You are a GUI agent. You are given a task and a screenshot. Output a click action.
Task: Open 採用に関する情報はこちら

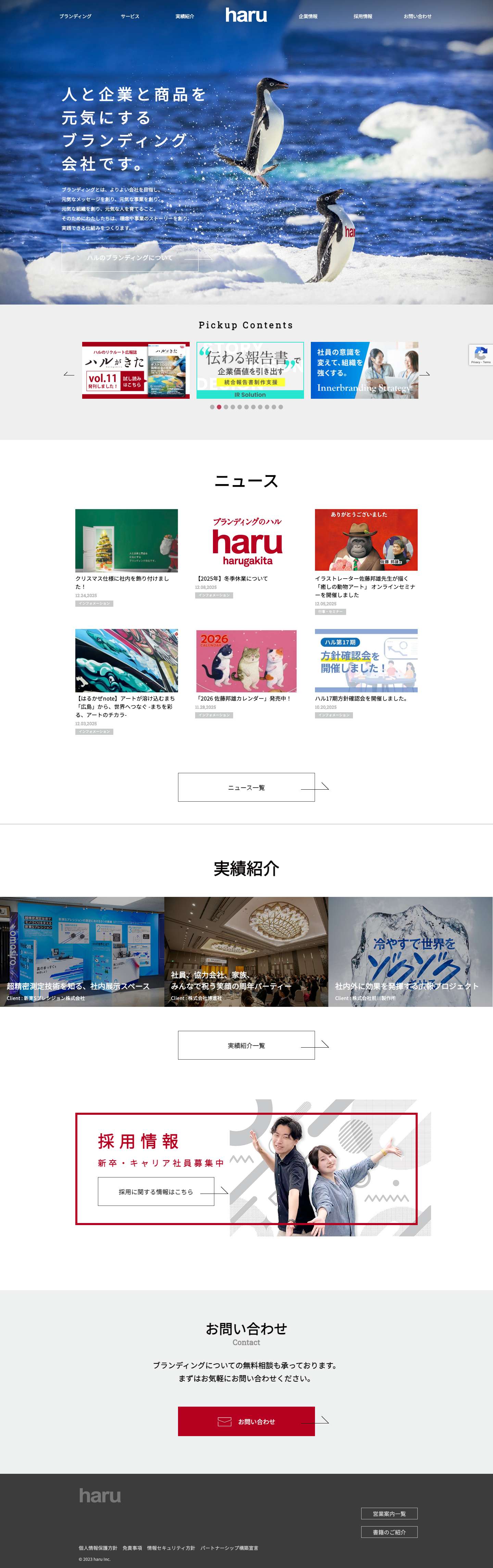click(x=156, y=1191)
